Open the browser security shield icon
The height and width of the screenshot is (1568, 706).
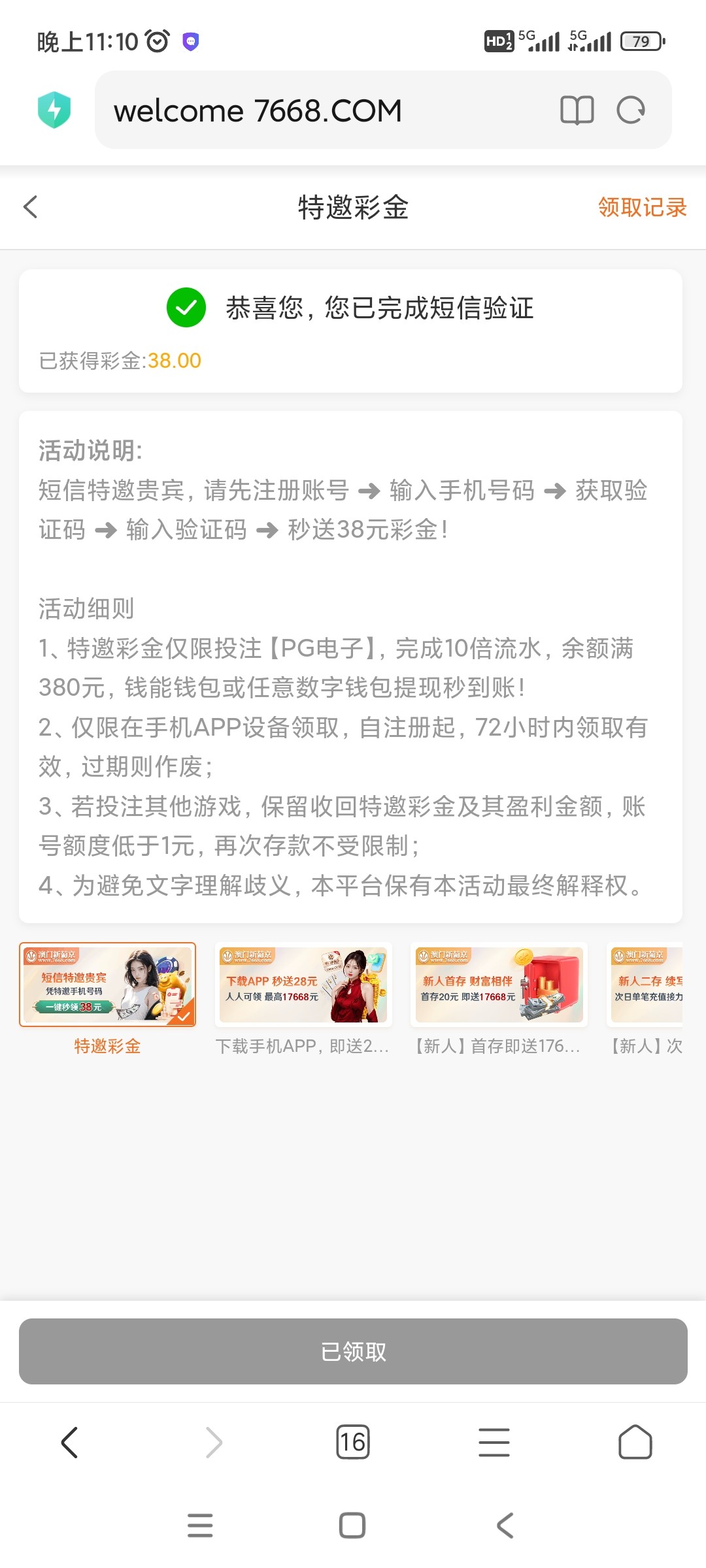[54, 110]
